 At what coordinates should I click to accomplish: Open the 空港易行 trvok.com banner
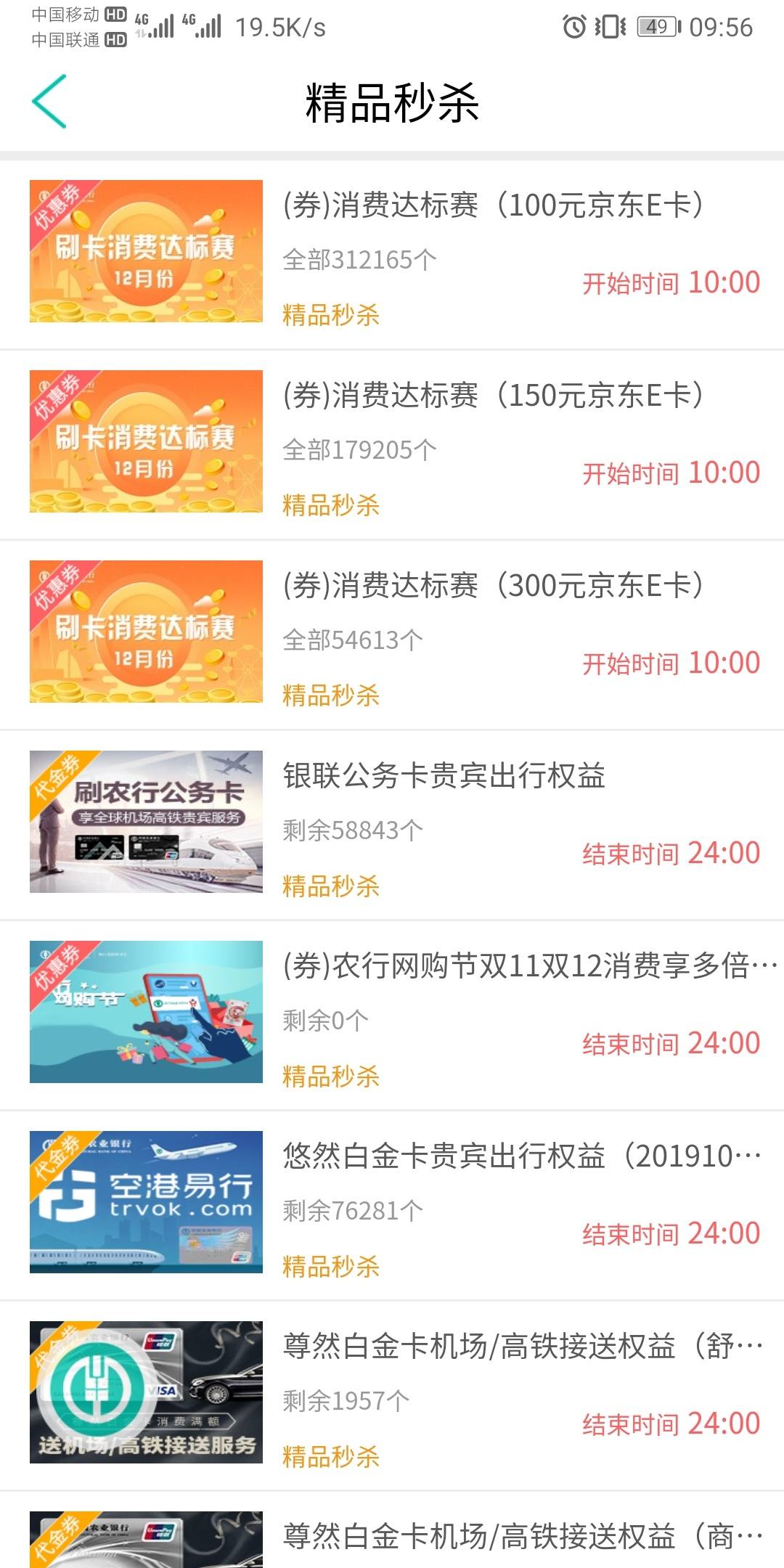click(145, 1201)
